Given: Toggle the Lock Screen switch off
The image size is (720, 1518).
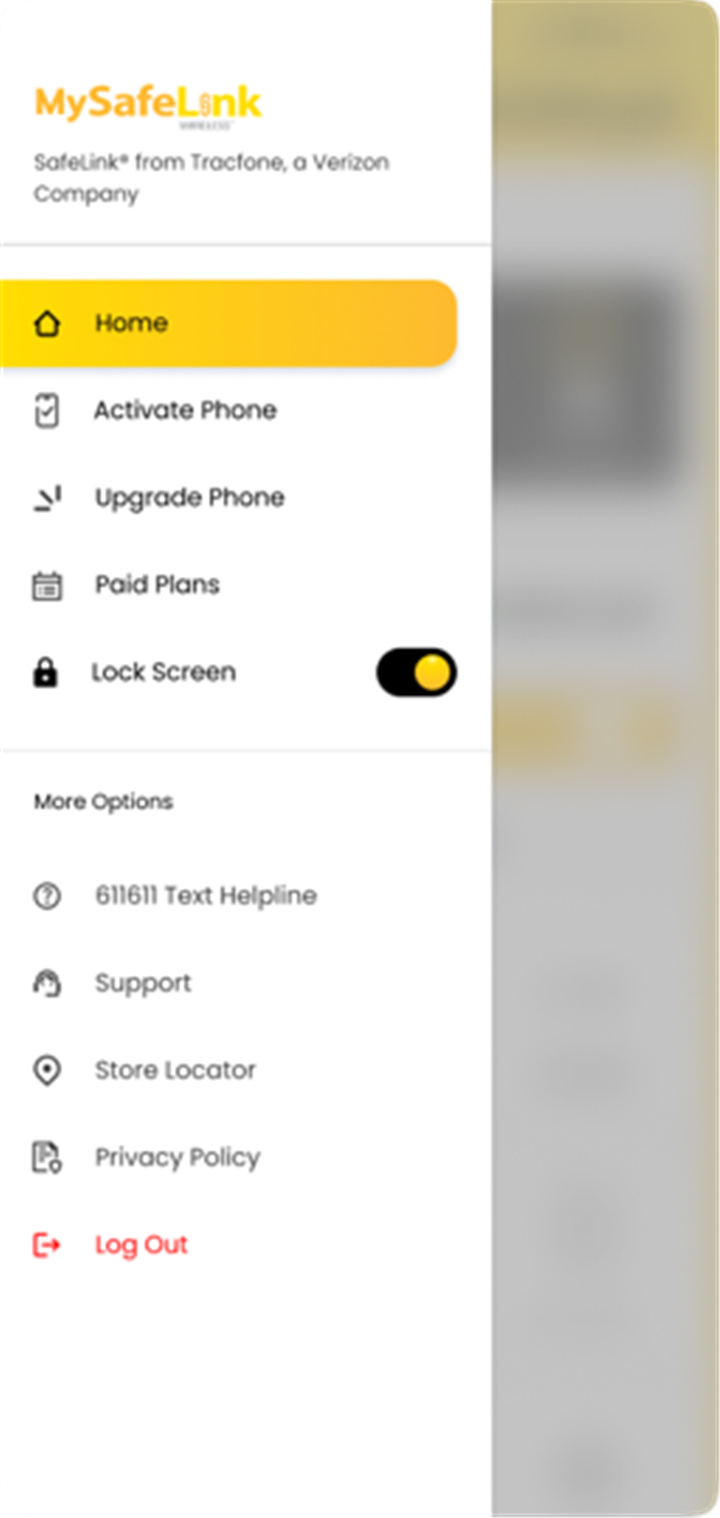Looking at the screenshot, I should (x=416, y=673).
